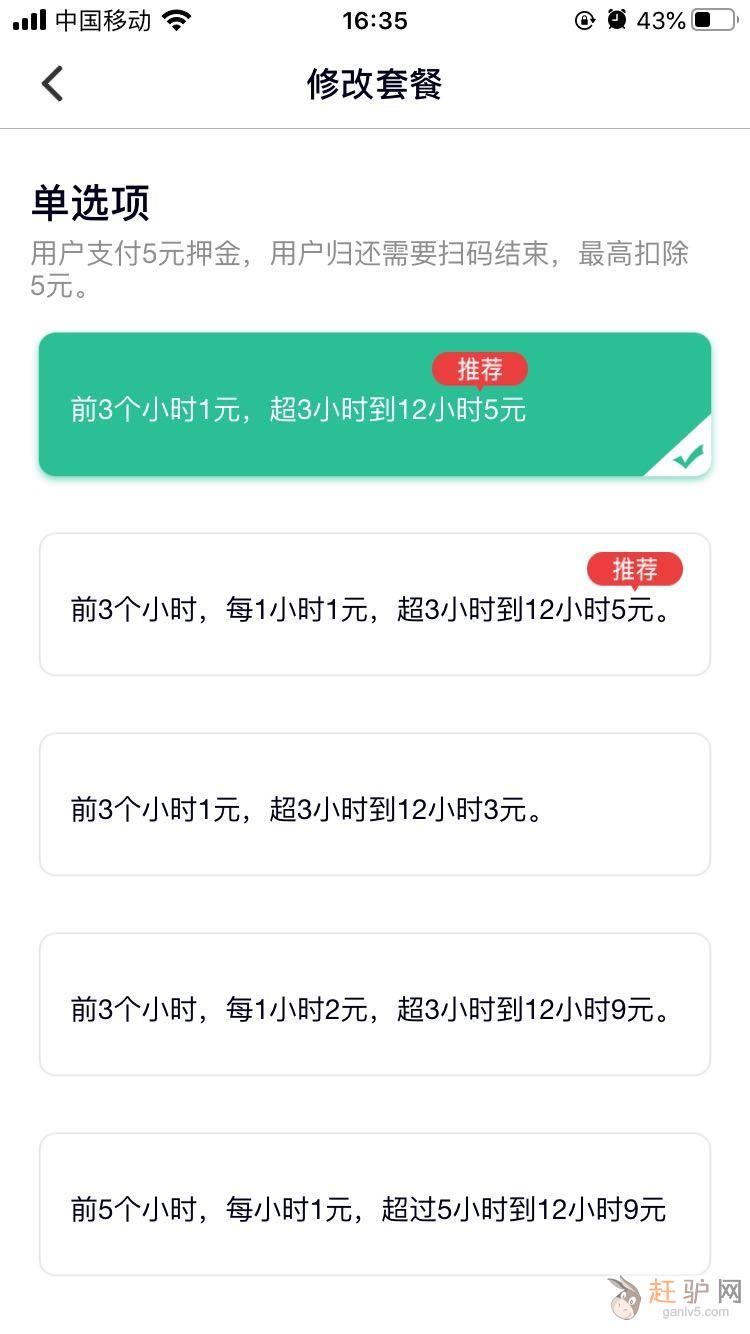The image size is (750, 1334).
Task: Select plan 前3个小时1元，超3小时到12小时5元
Action: (x=374, y=405)
